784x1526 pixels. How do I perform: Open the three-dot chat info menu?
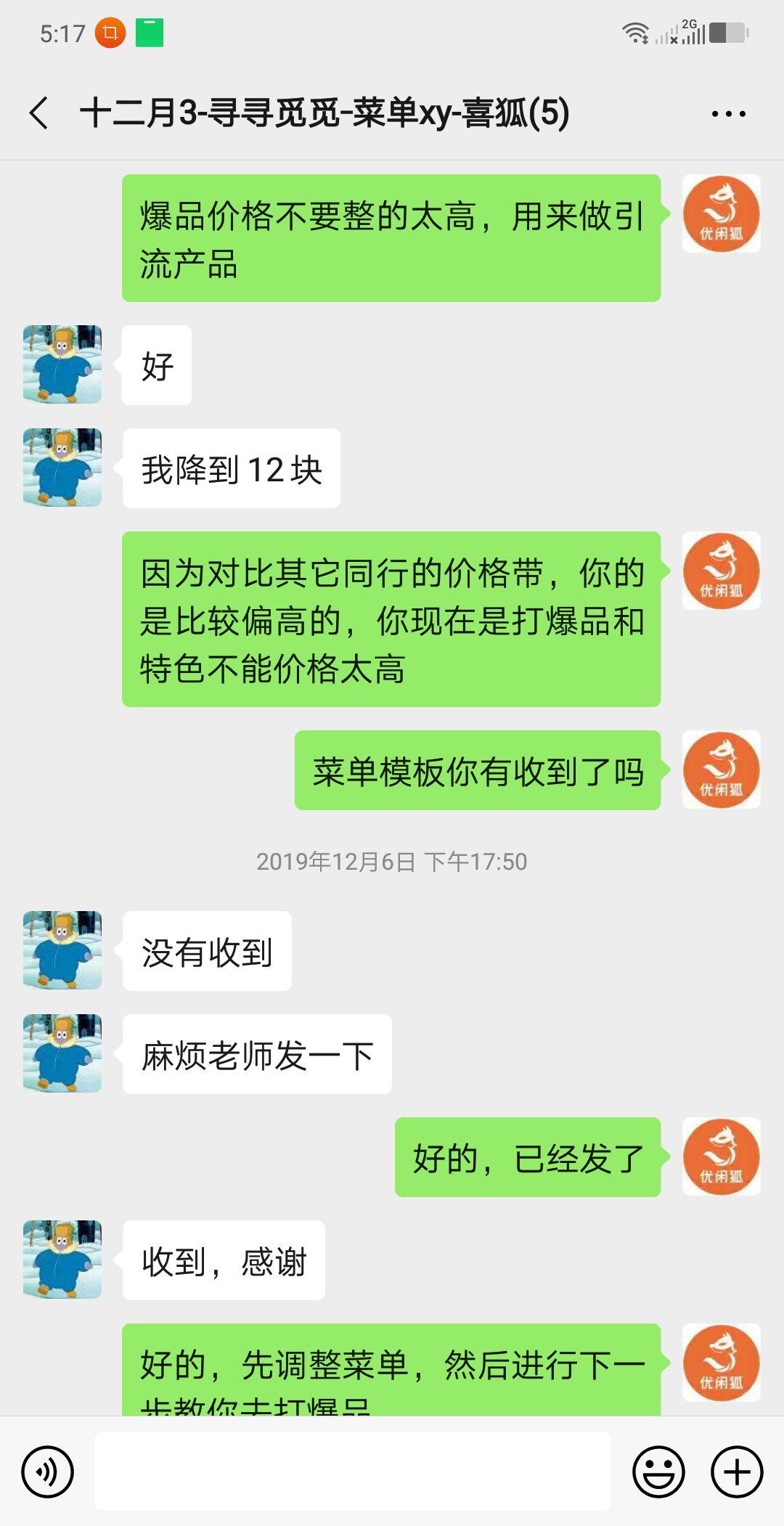[x=728, y=114]
